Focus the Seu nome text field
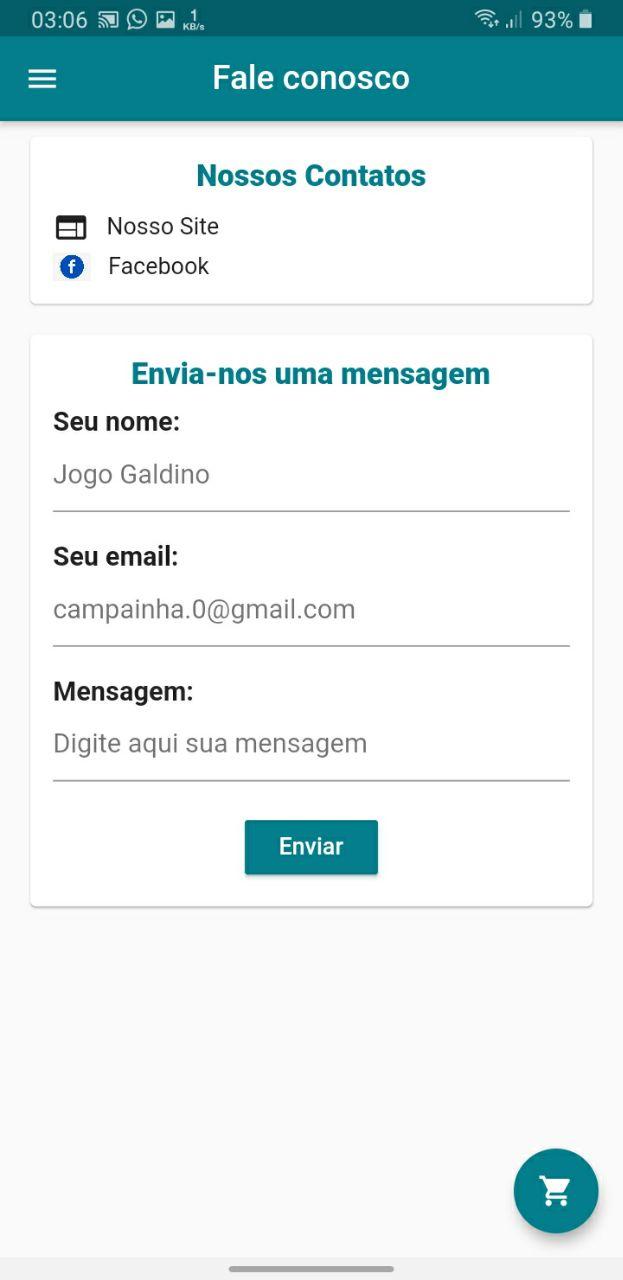Screen dimensions: 623x1280 (x=310, y=475)
